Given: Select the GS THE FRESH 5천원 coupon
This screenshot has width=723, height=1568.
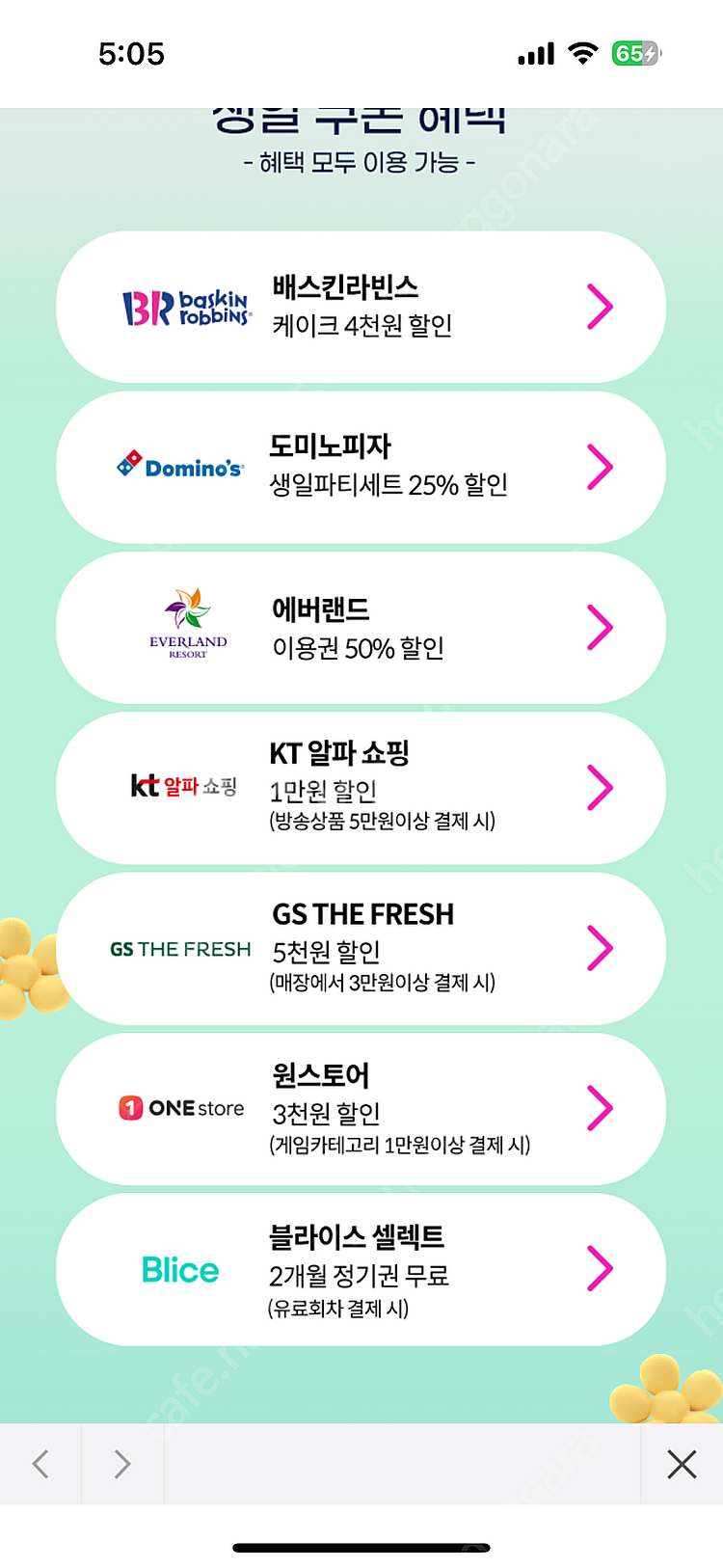Looking at the screenshot, I should pyautogui.click(x=361, y=948).
